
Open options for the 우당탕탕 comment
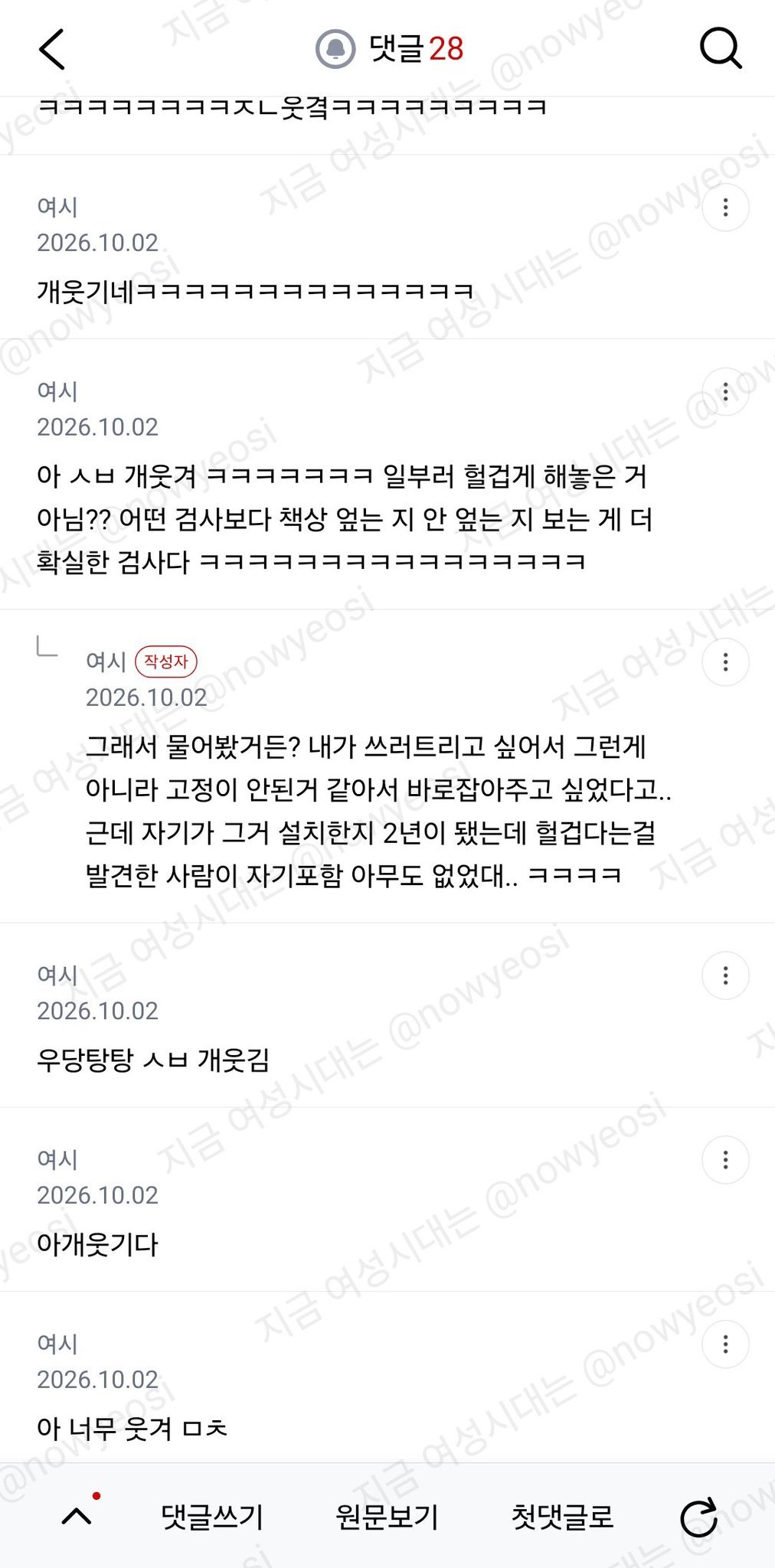click(725, 975)
